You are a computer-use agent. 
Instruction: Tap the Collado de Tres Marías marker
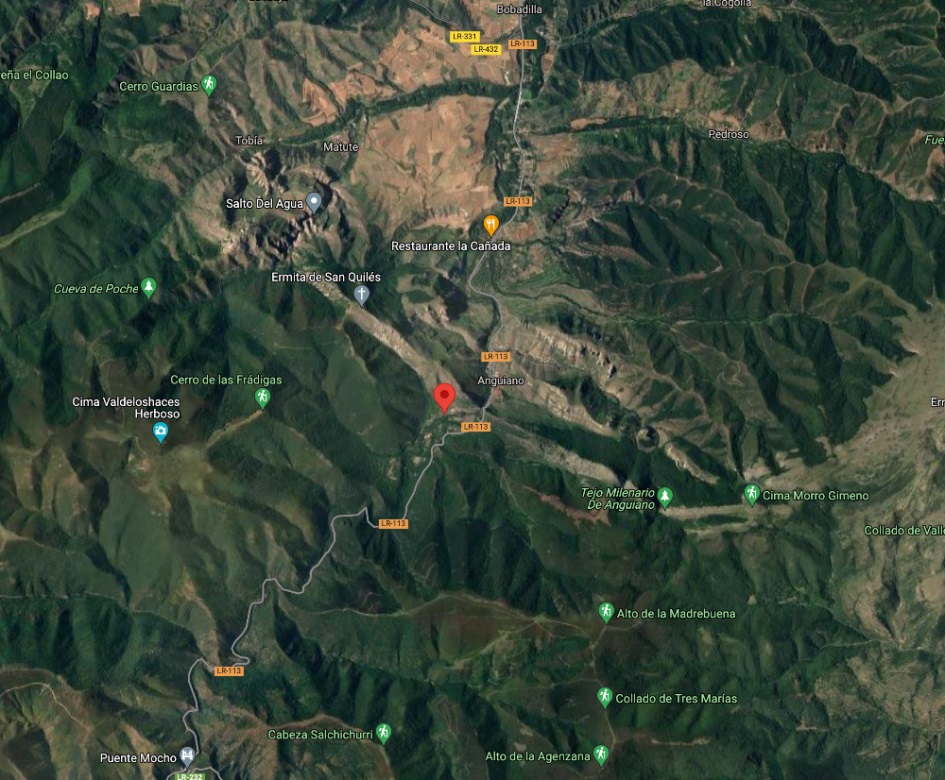click(x=604, y=697)
